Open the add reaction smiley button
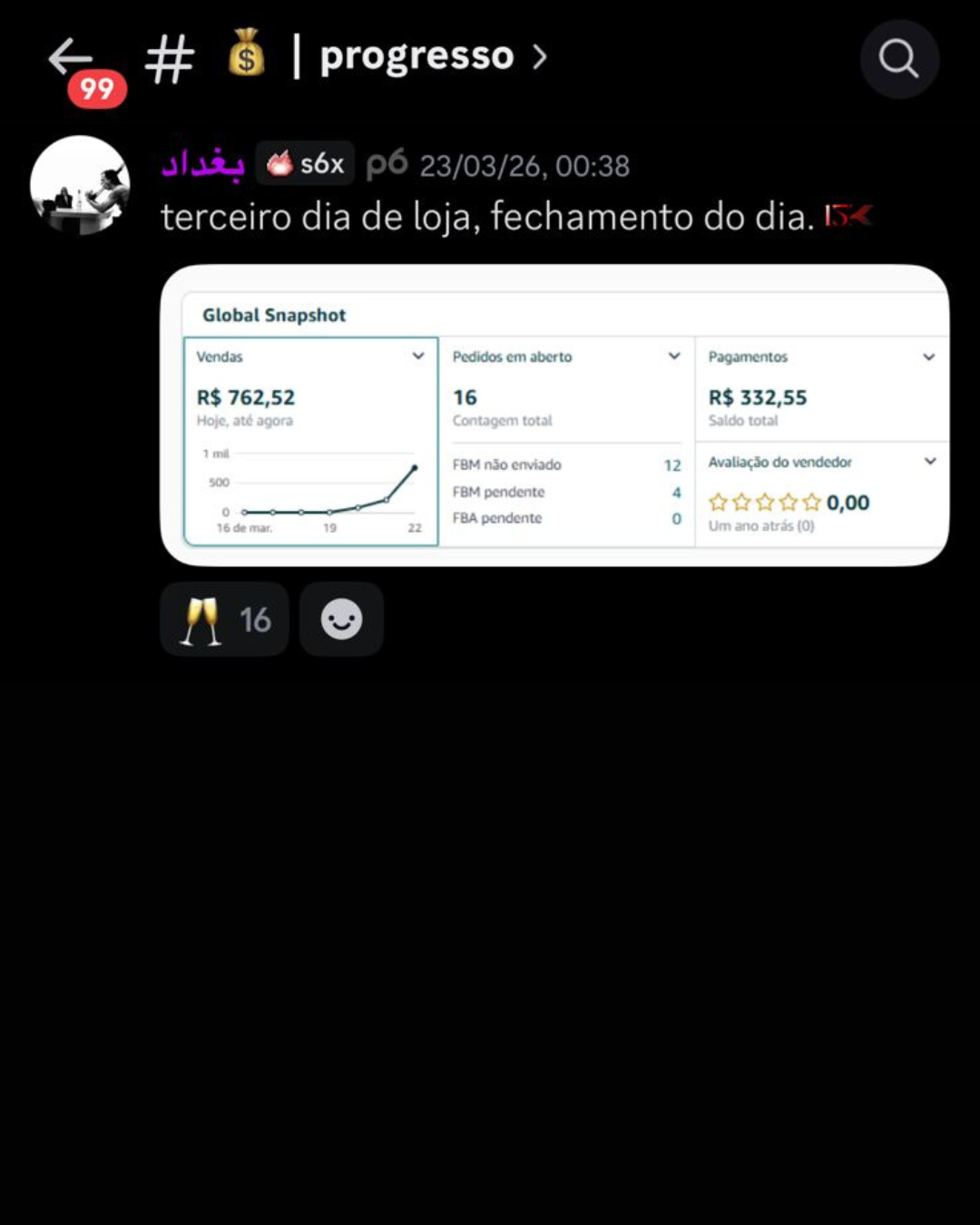The height and width of the screenshot is (1225, 980). pos(340,619)
